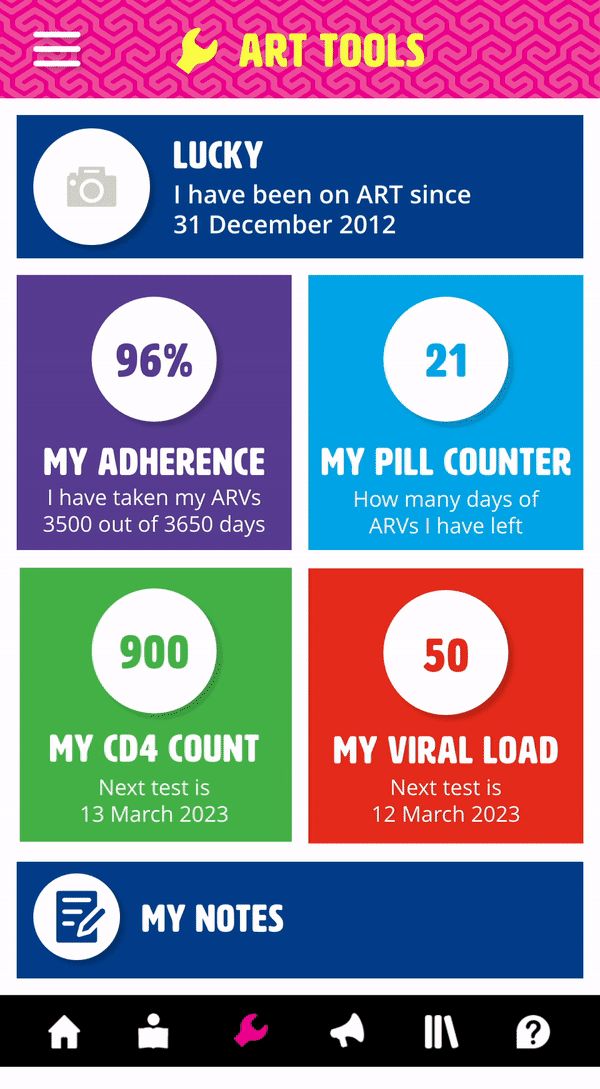Image resolution: width=600 pixels, height=1089 pixels.
Task: Open the My Pill Counter tile
Action: 446,412
